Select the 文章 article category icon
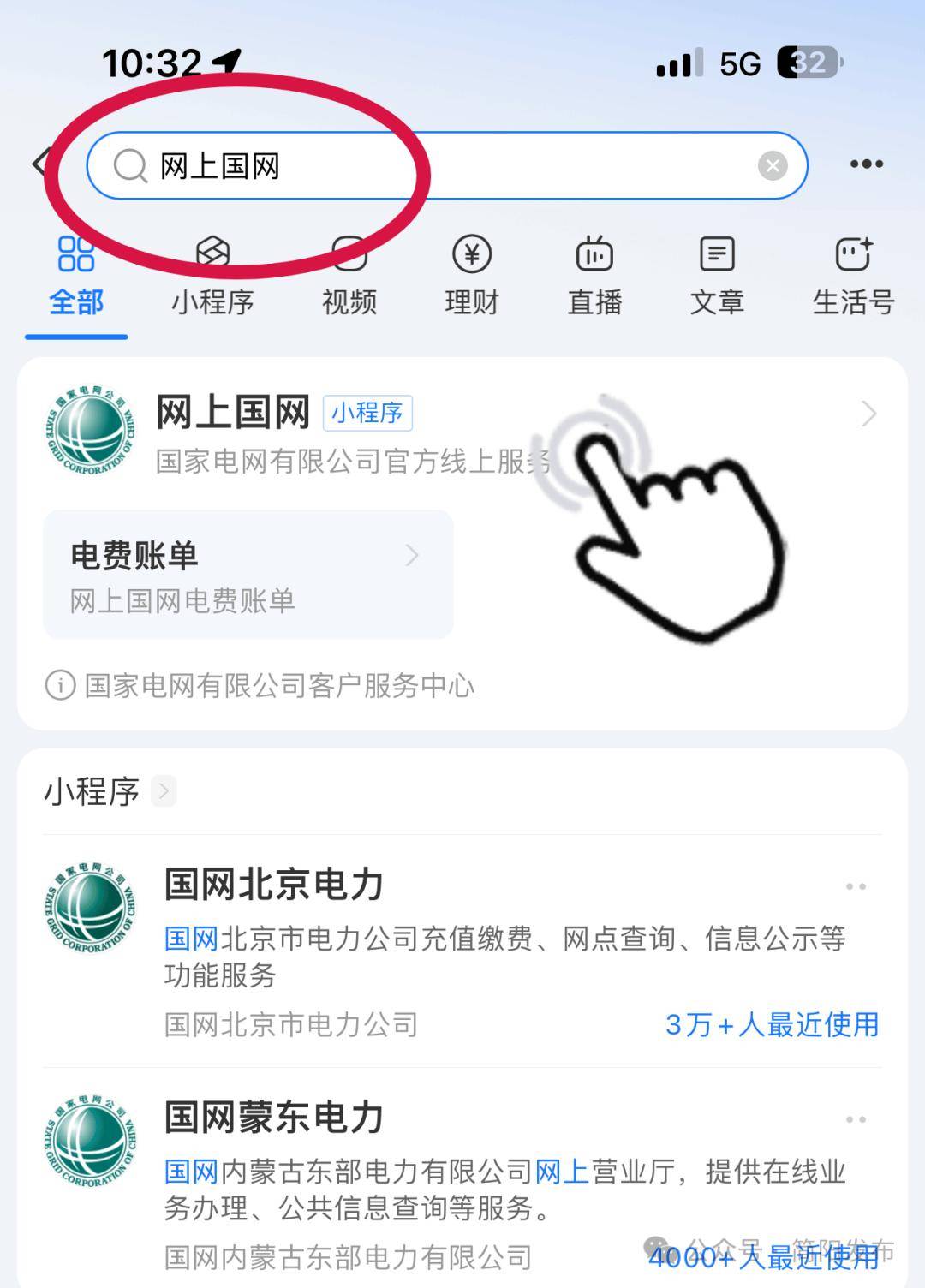925x1288 pixels. (716, 253)
